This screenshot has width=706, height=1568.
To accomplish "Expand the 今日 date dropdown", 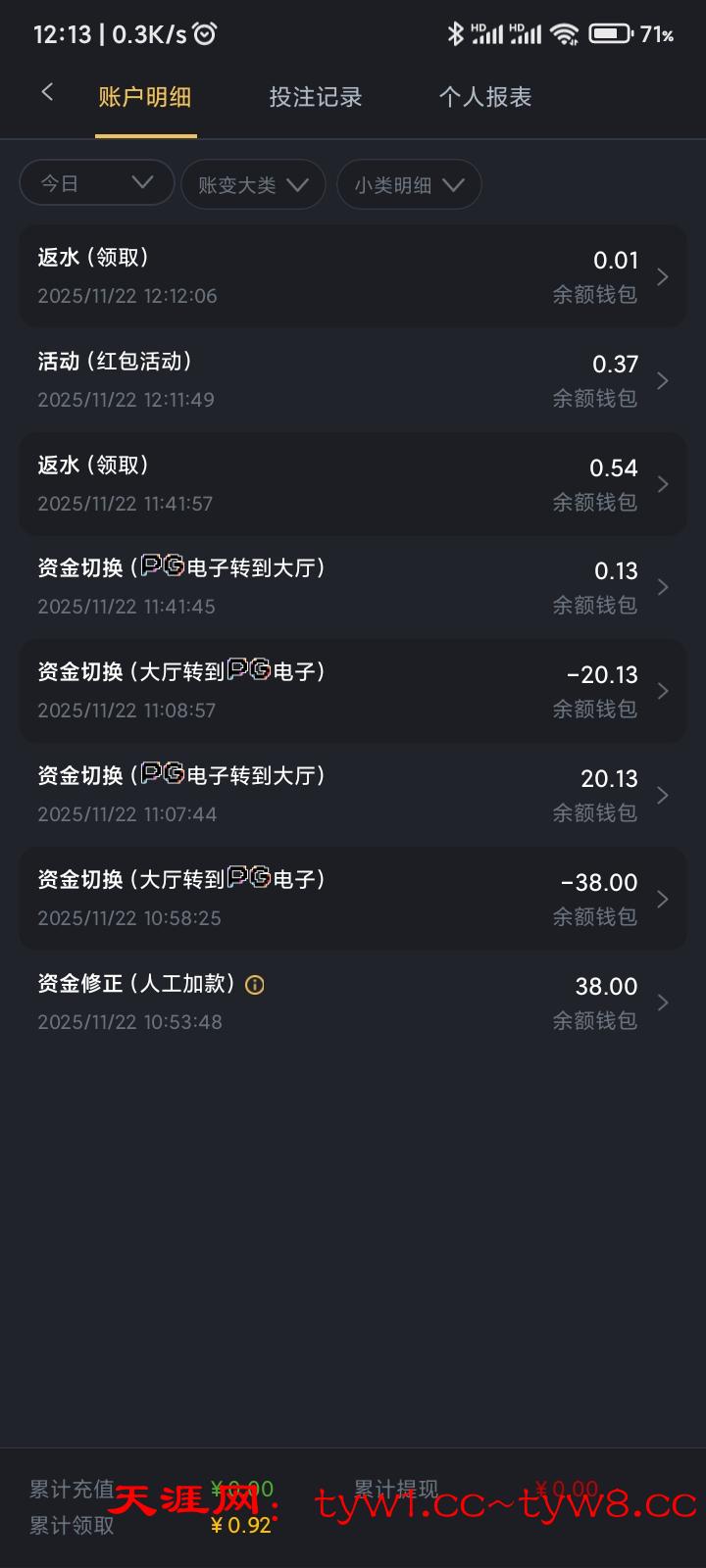I will pyautogui.click(x=96, y=183).
